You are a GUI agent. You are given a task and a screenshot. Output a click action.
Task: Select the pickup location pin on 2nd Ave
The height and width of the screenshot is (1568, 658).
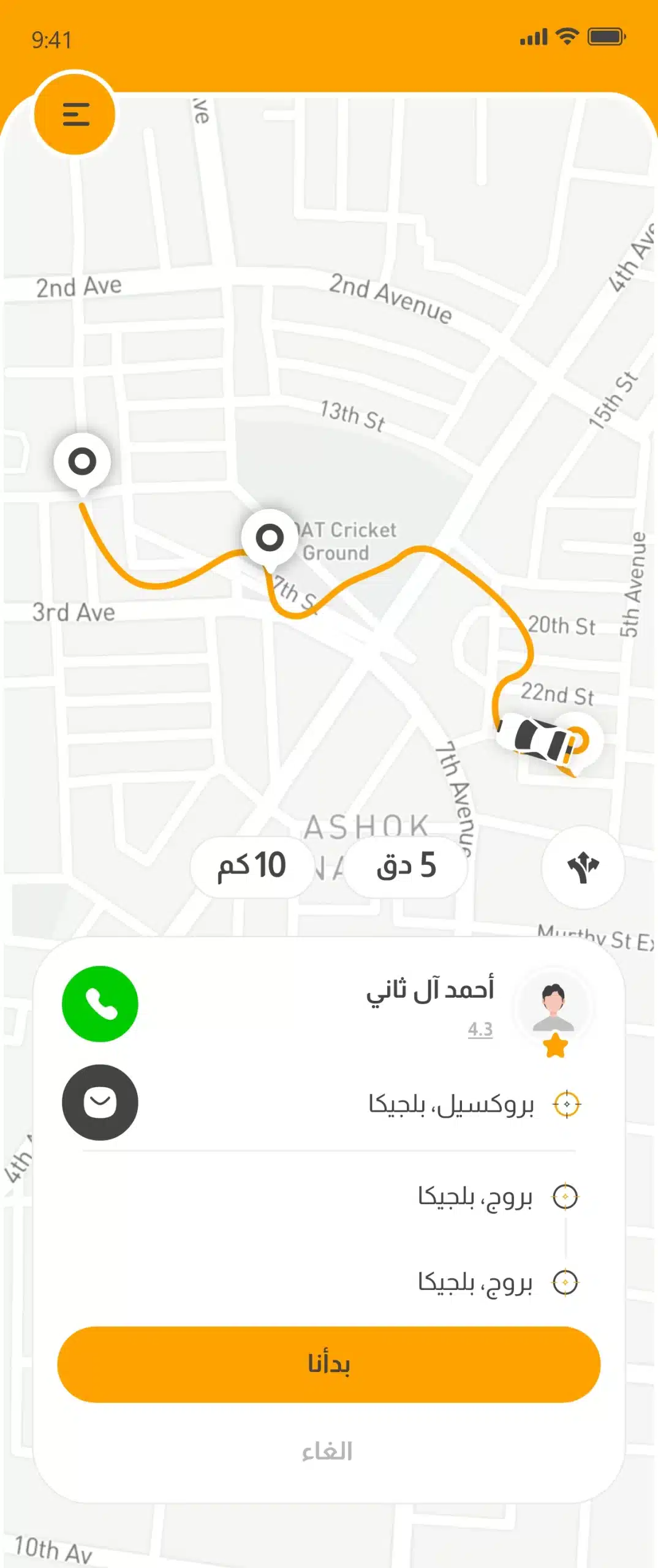(83, 461)
